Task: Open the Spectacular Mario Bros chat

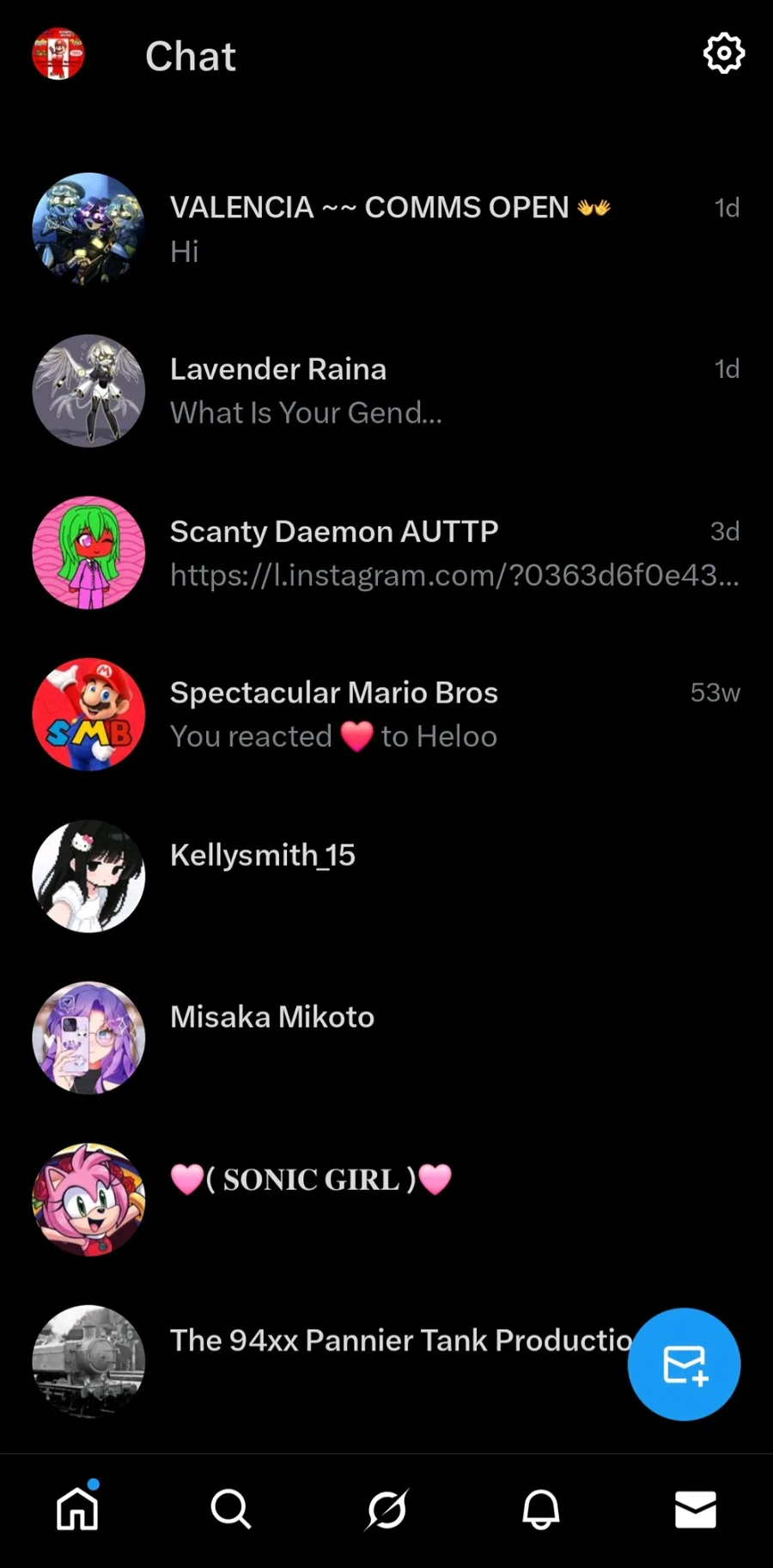Action: 386,714
